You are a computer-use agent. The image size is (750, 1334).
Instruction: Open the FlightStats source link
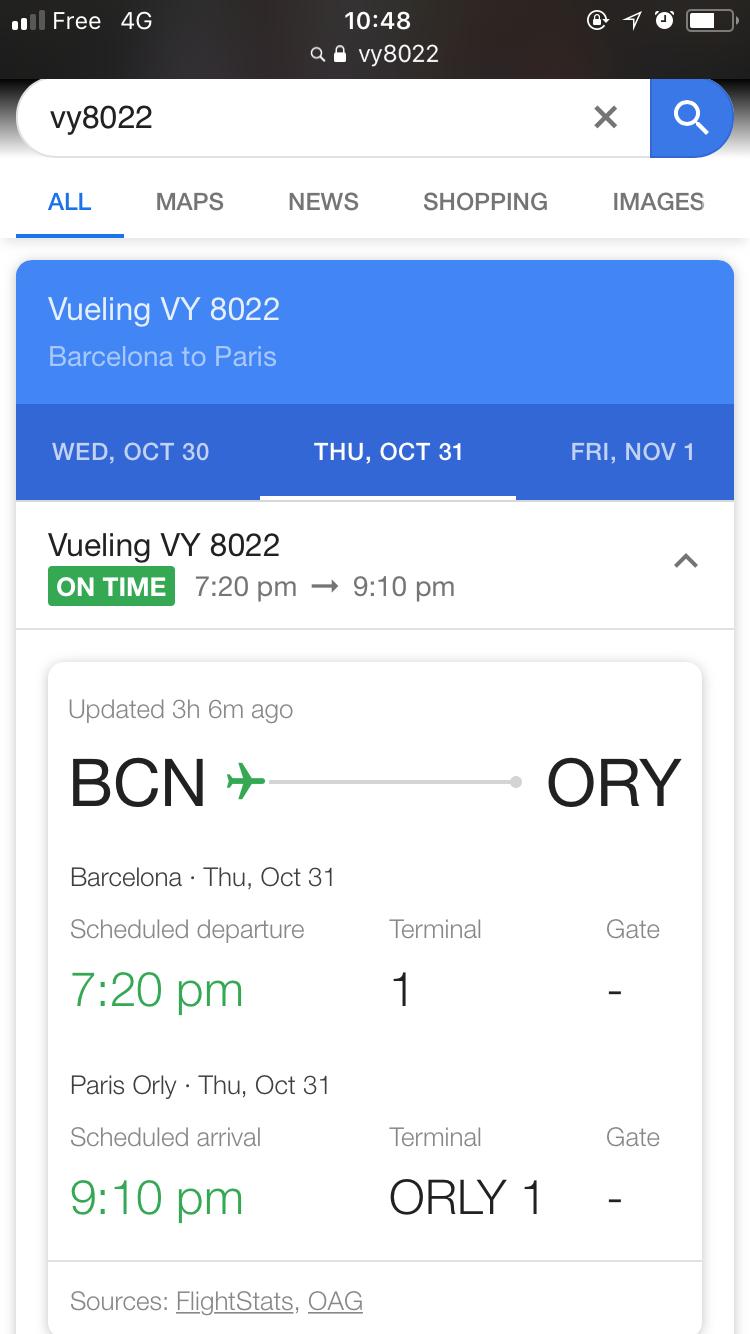coord(235,1301)
